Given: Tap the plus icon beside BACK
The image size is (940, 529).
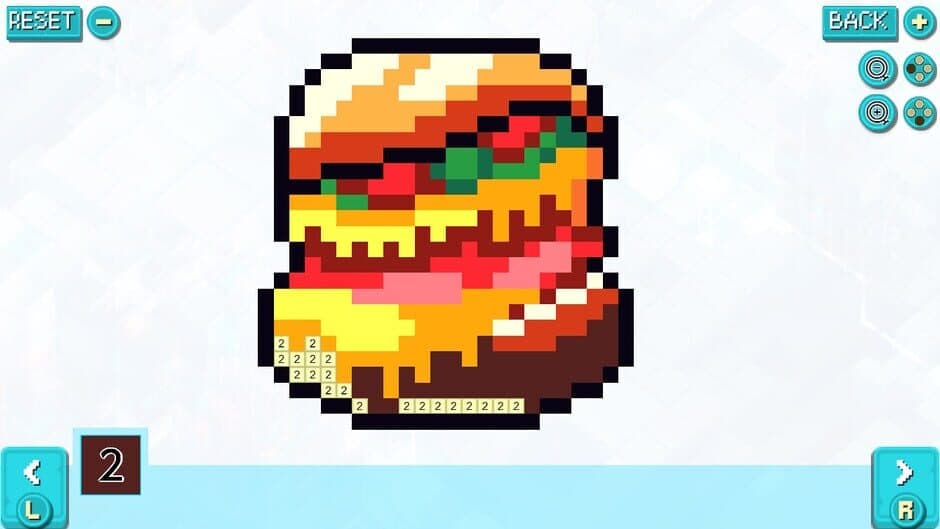Looking at the screenshot, I should tap(919, 21).
